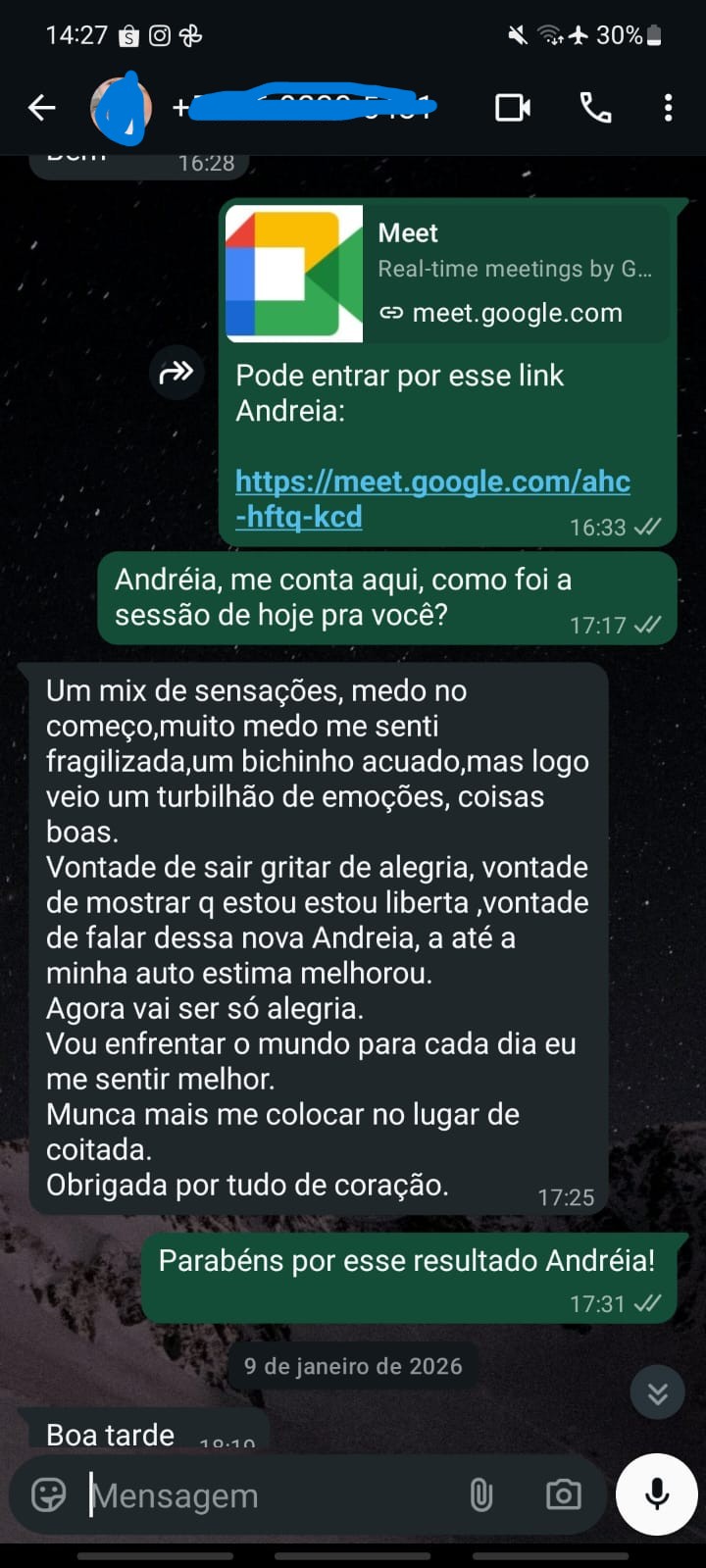This screenshot has height=1568, width=706.
Task: Go back to the chat list
Action: 42,108
